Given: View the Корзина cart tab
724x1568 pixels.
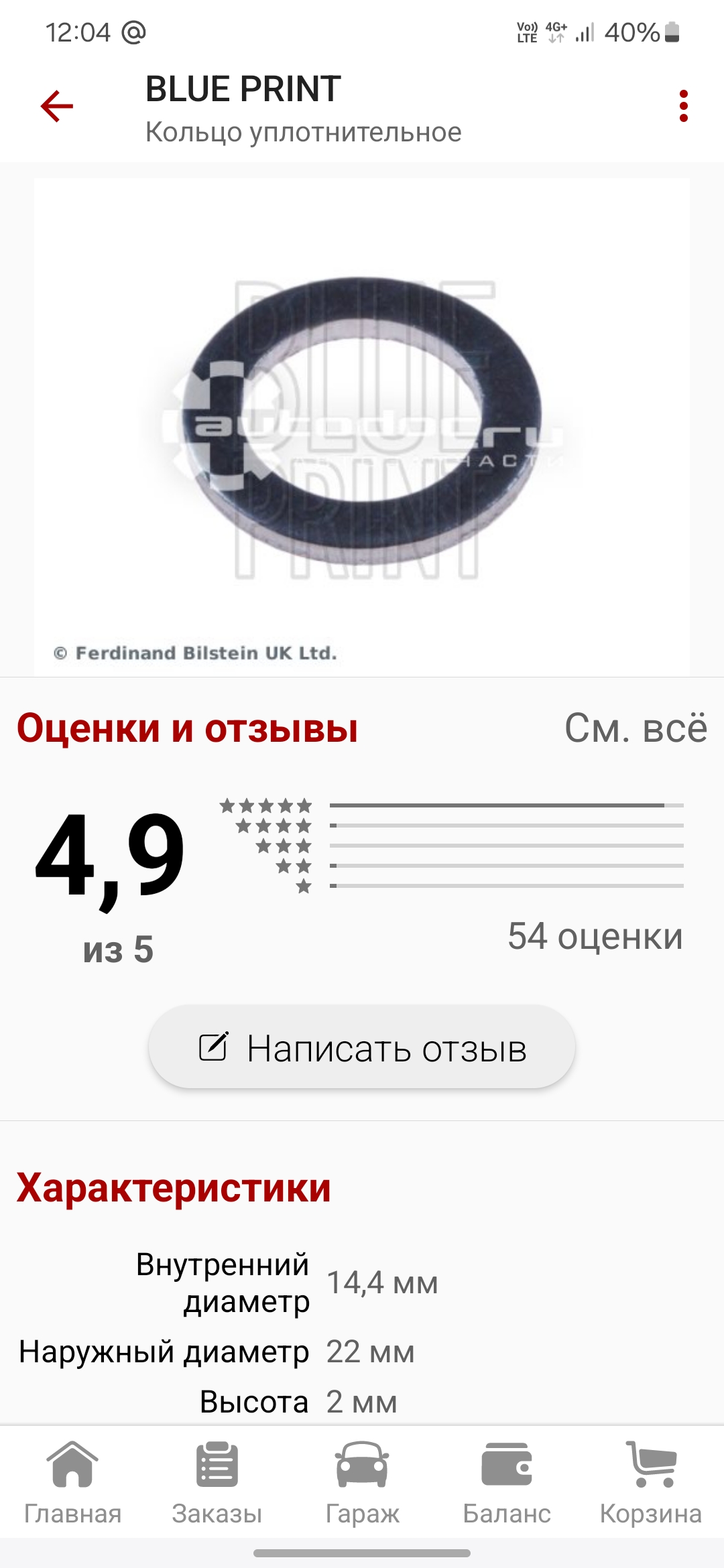Looking at the screenshot, I should click(x=650, y=1480).
